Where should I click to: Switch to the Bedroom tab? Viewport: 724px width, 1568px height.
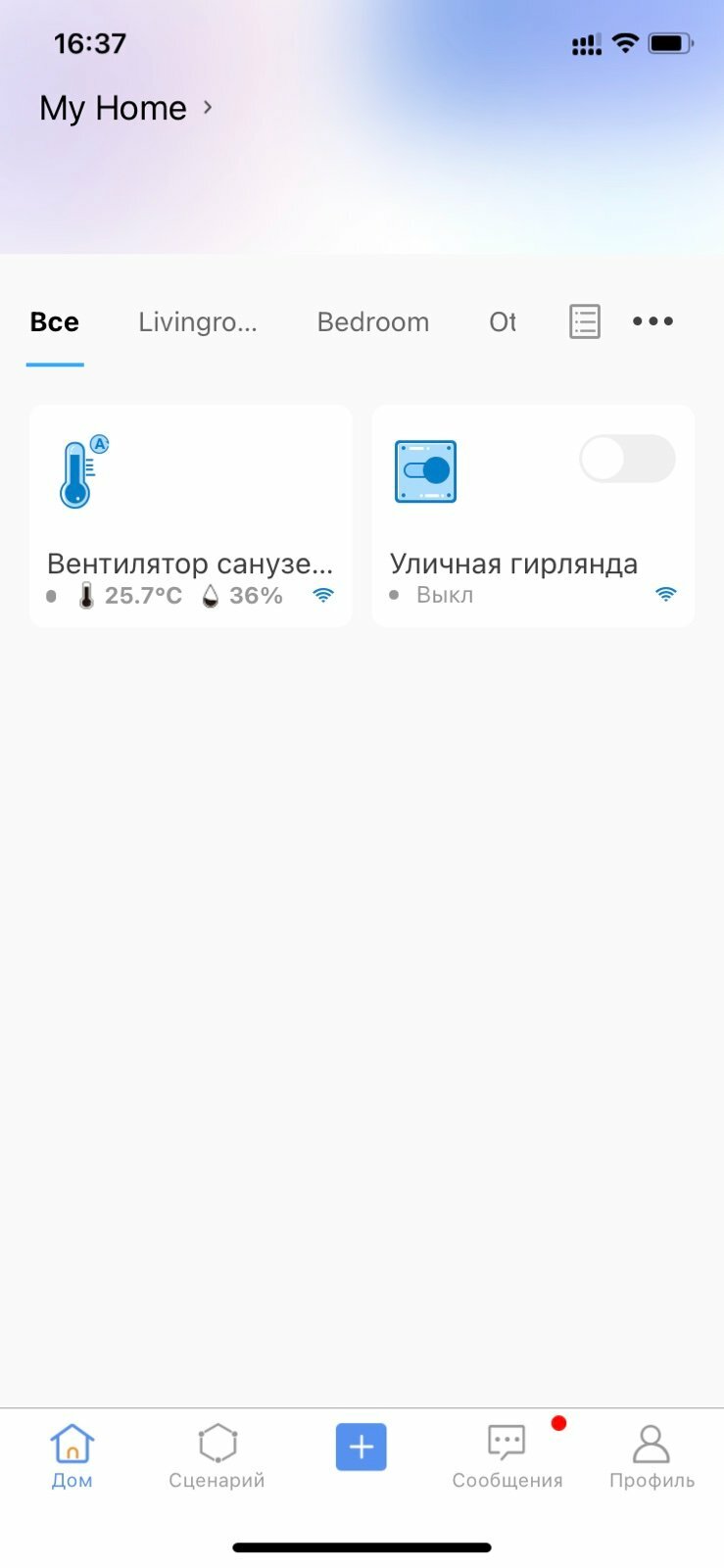point(373,322)
